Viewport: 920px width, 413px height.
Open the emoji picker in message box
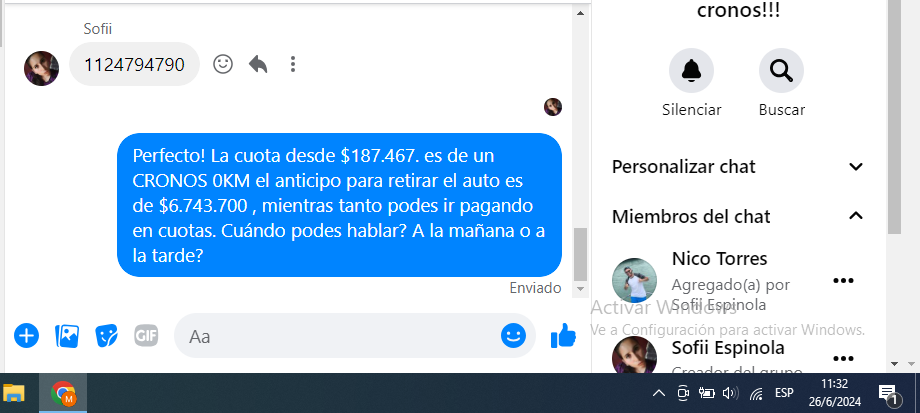tap(513, 336)
